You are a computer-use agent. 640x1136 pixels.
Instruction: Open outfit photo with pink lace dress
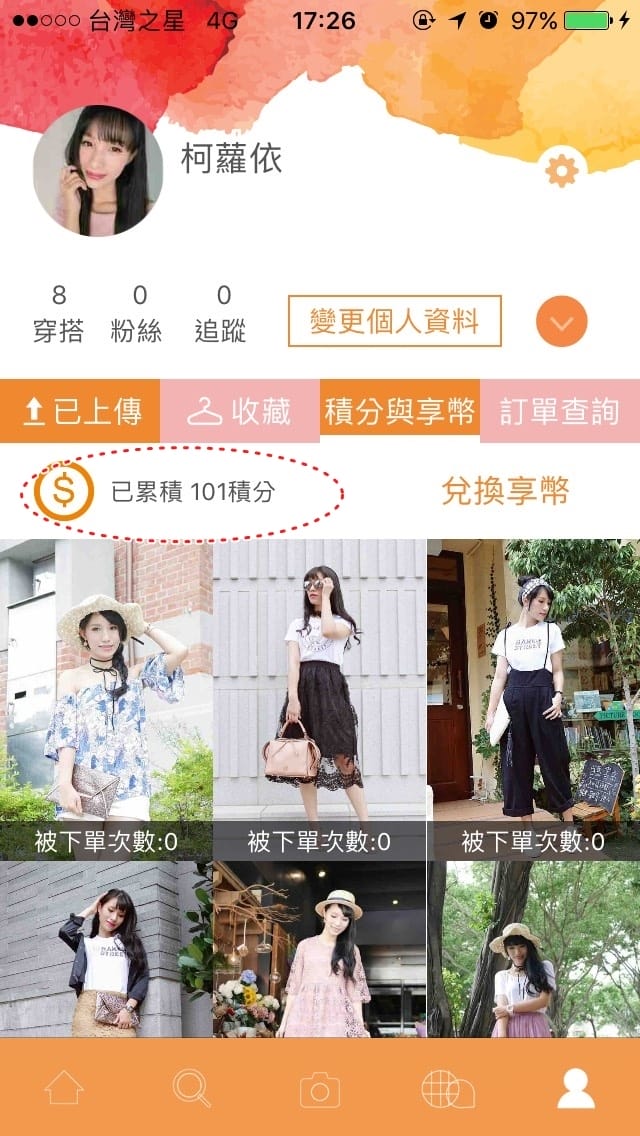pos(319,948)
